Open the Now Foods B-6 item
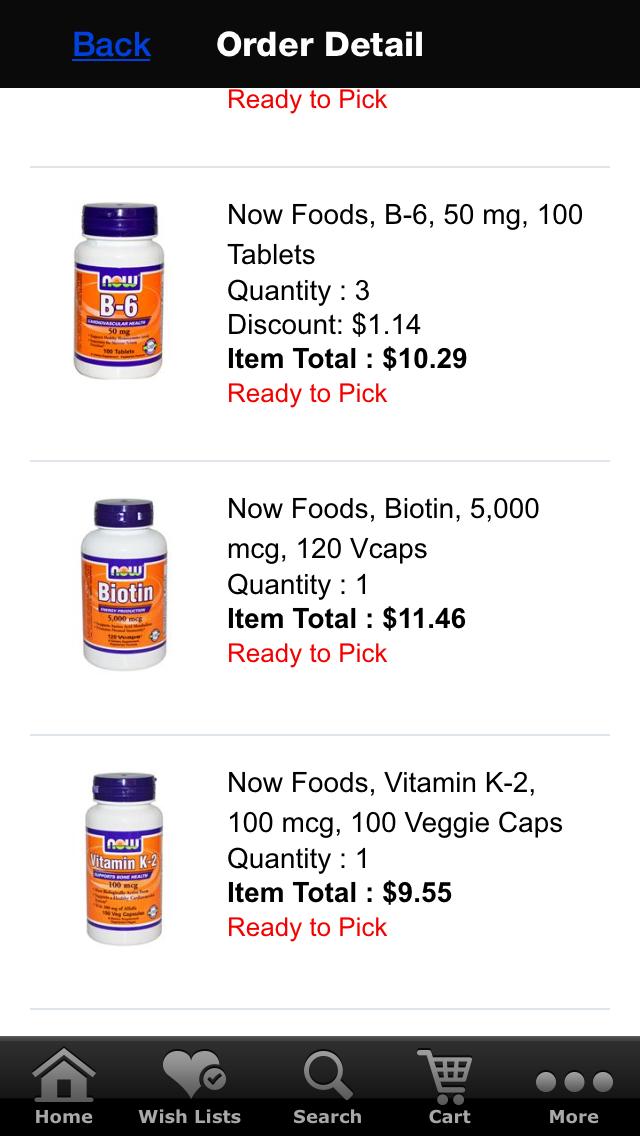This screenshot has width=640, height=1136. point(405,234)
